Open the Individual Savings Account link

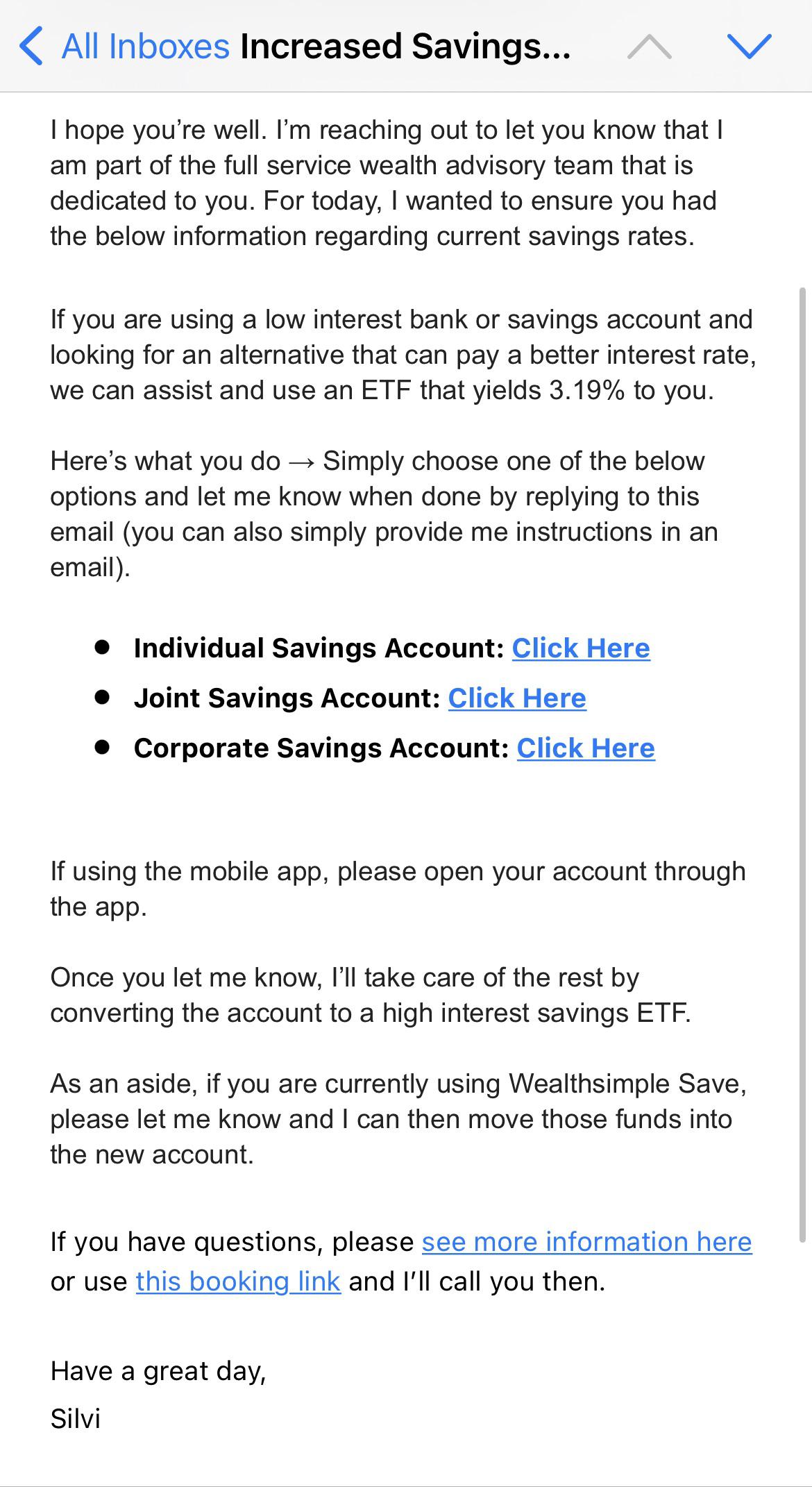[581, 648]
